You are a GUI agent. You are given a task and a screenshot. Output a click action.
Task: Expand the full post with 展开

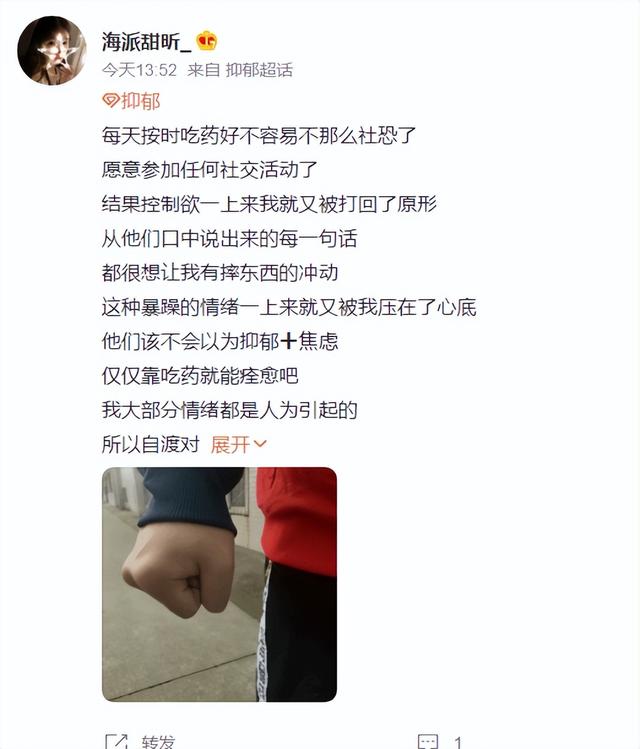[238, 445]
